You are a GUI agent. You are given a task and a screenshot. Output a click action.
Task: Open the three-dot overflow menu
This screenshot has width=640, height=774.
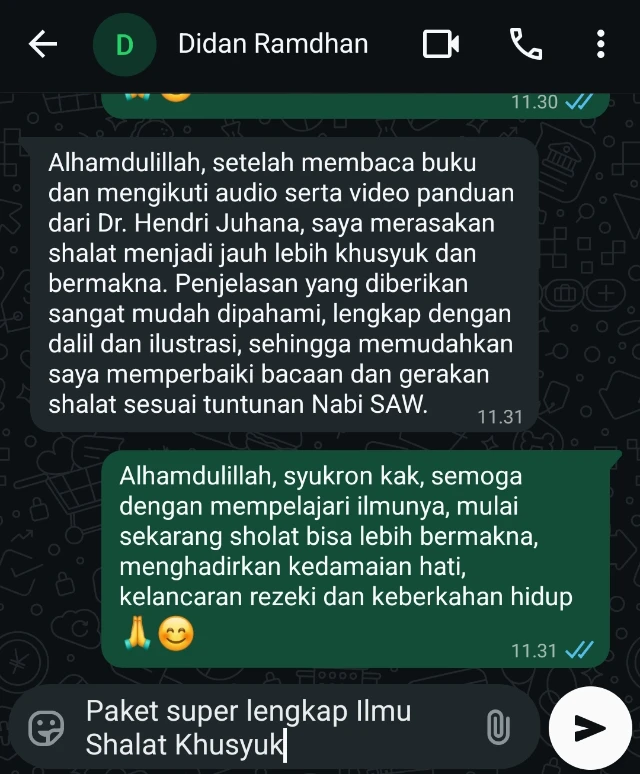tap(600, 44)
